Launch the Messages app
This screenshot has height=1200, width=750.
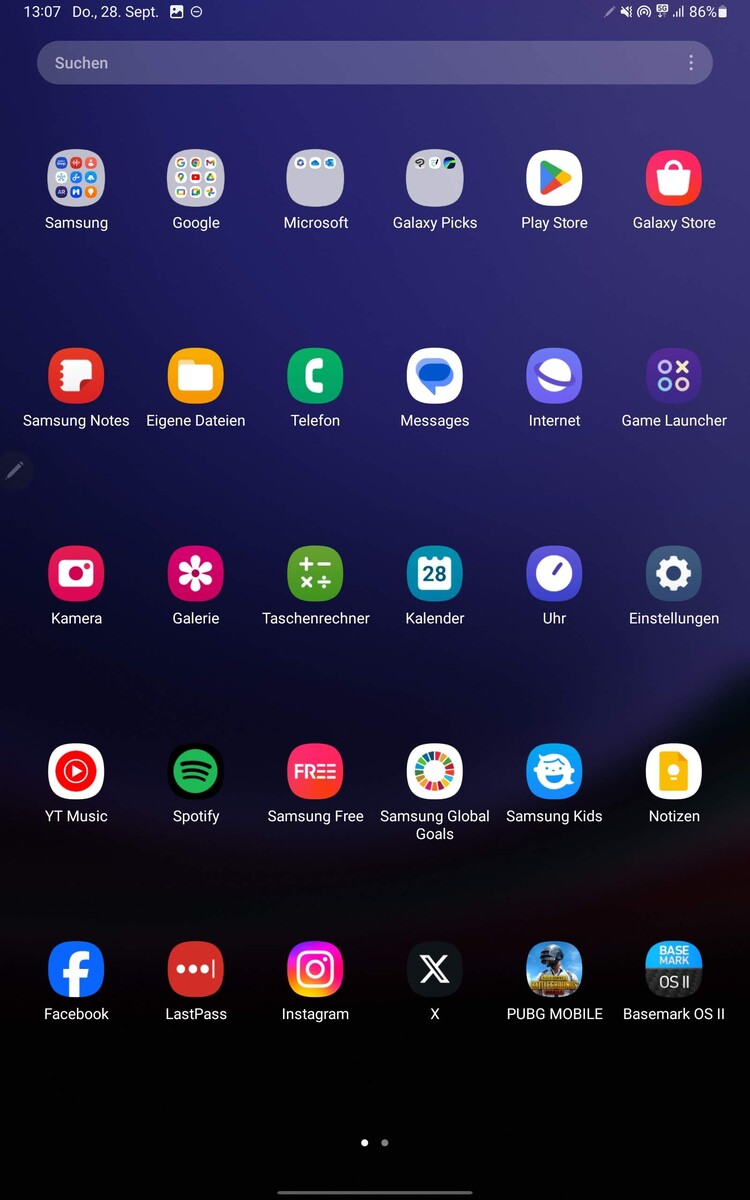click(x=435, y=376)
